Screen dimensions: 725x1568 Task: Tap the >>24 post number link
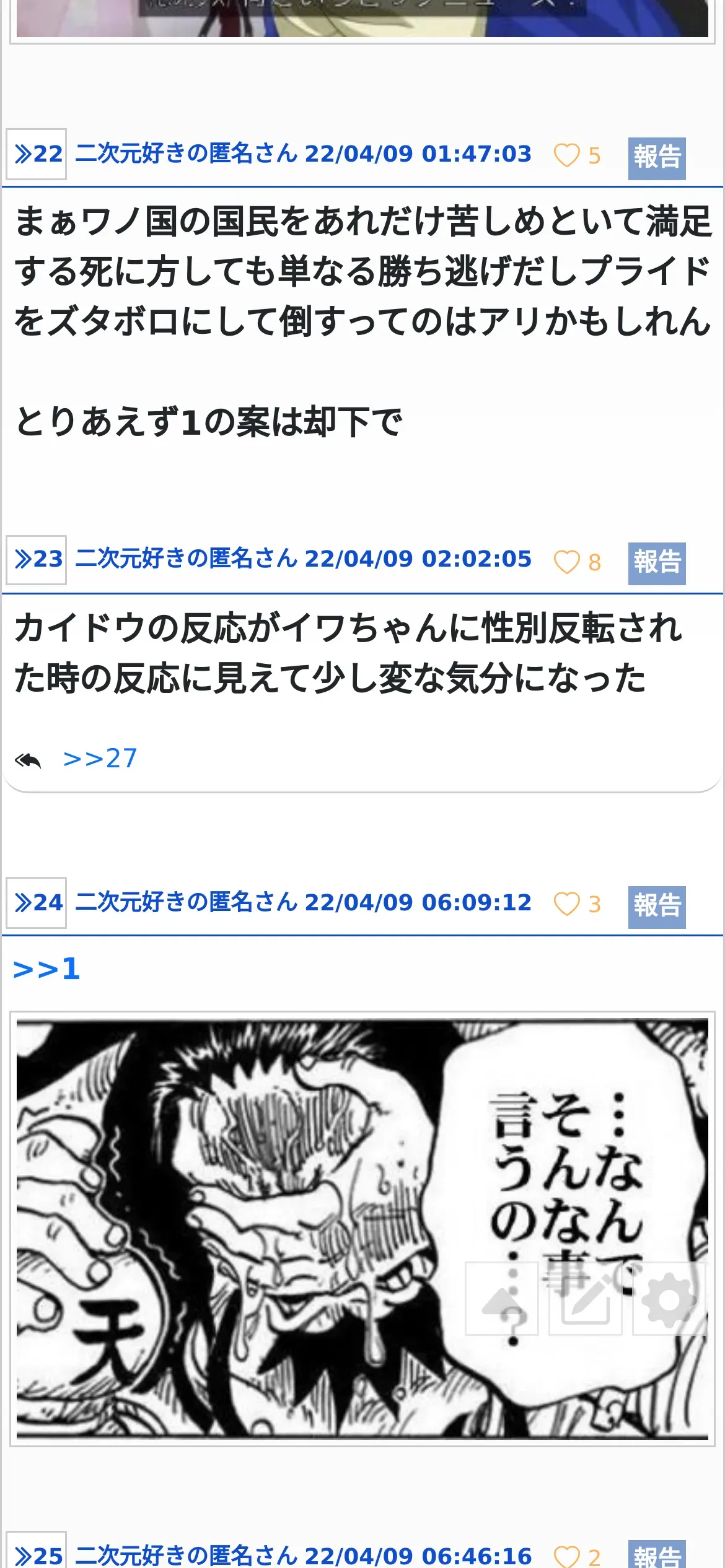coord(37,903)
